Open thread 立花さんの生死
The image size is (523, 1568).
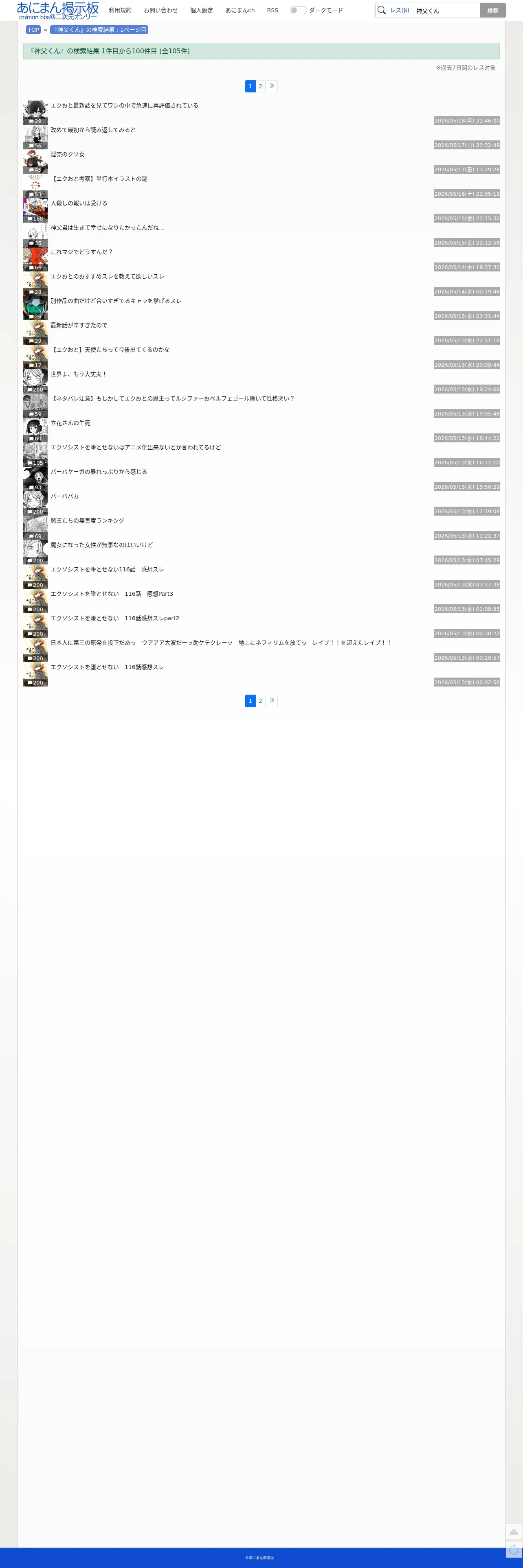coord(71,422)
